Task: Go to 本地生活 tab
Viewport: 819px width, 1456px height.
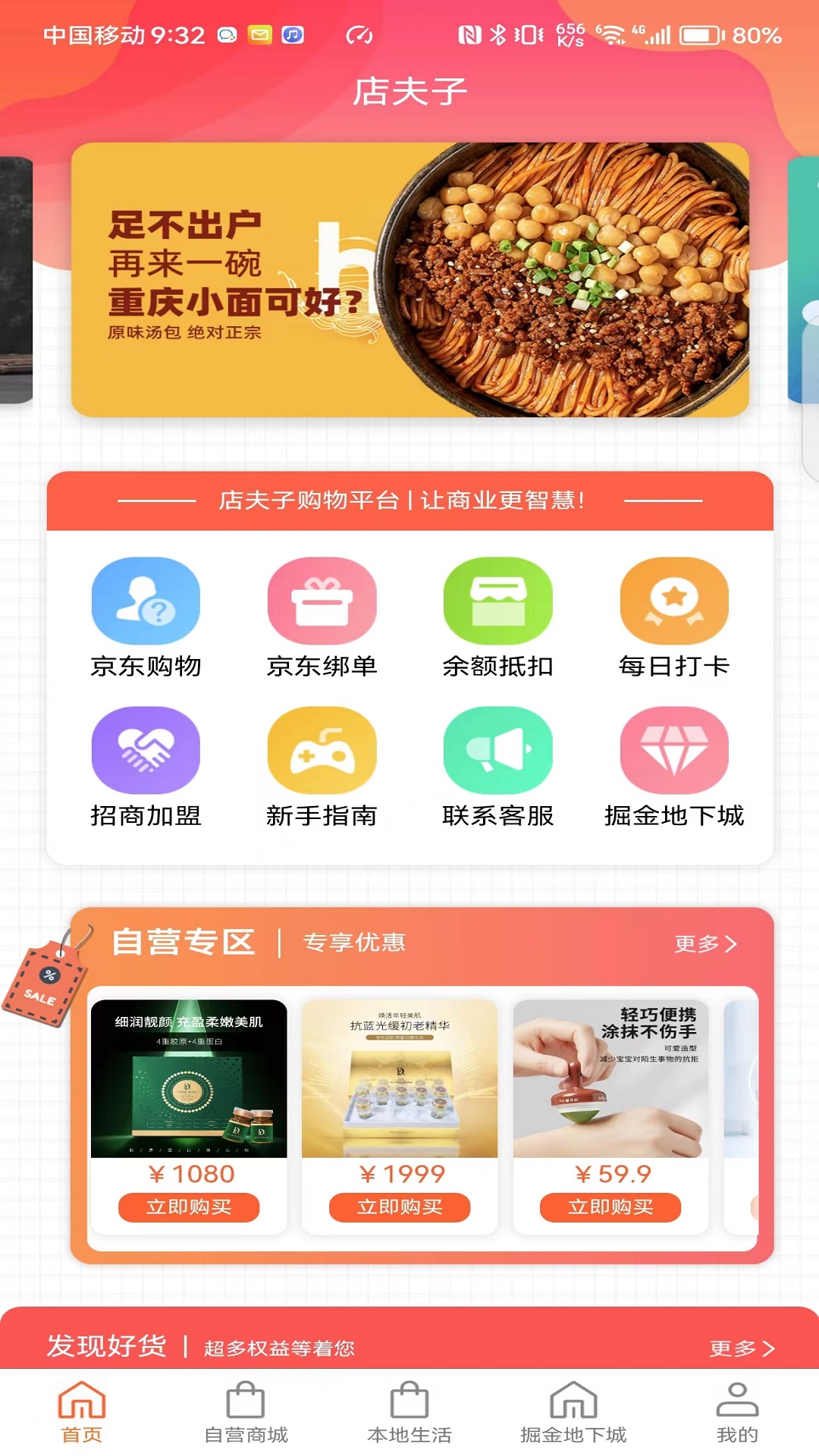Action: pos(409,1412)
